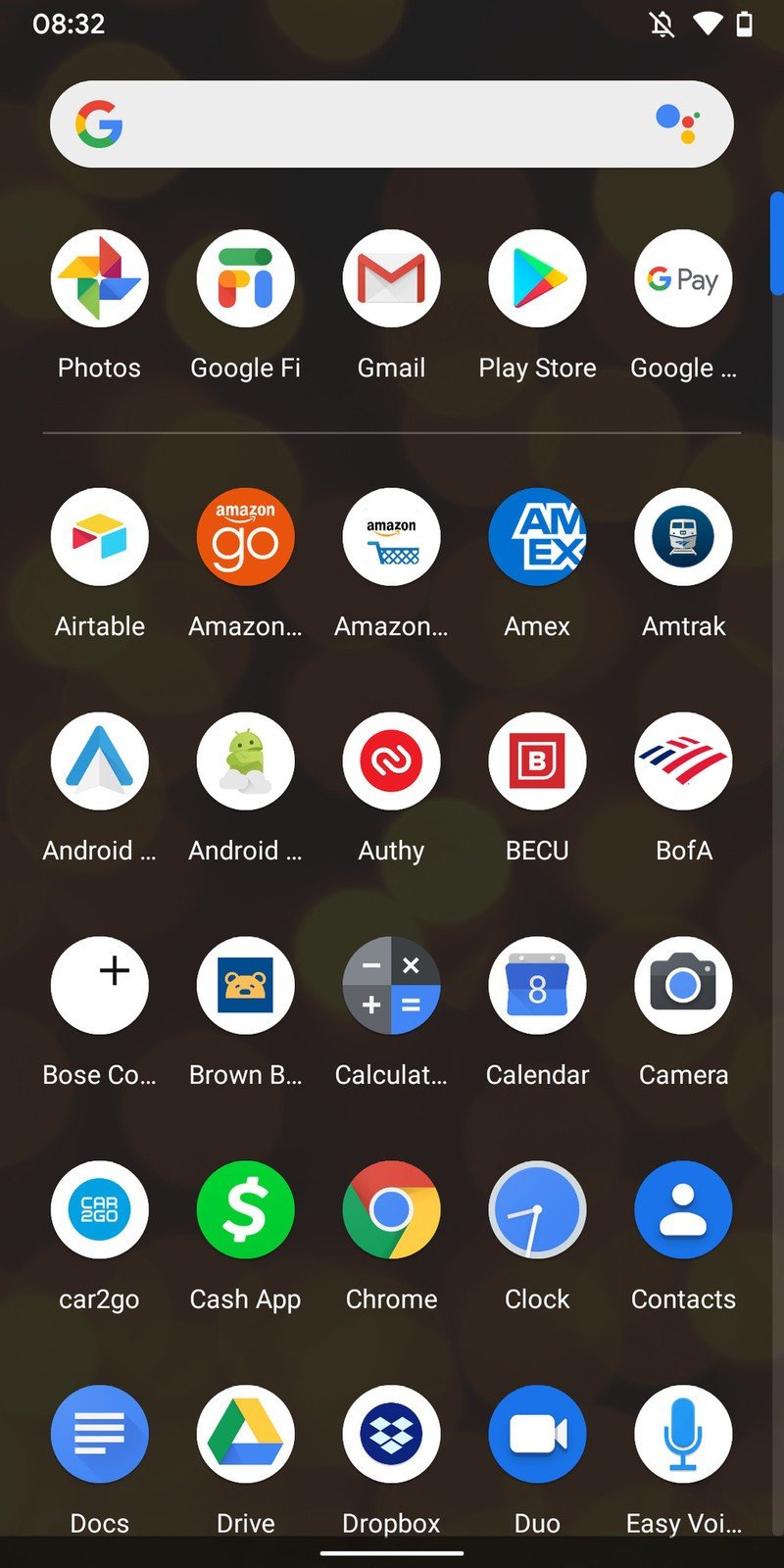Open Authy authenticator
Image resolution: width=784 pixels, height=1568 pixels.
pos(391,761)
